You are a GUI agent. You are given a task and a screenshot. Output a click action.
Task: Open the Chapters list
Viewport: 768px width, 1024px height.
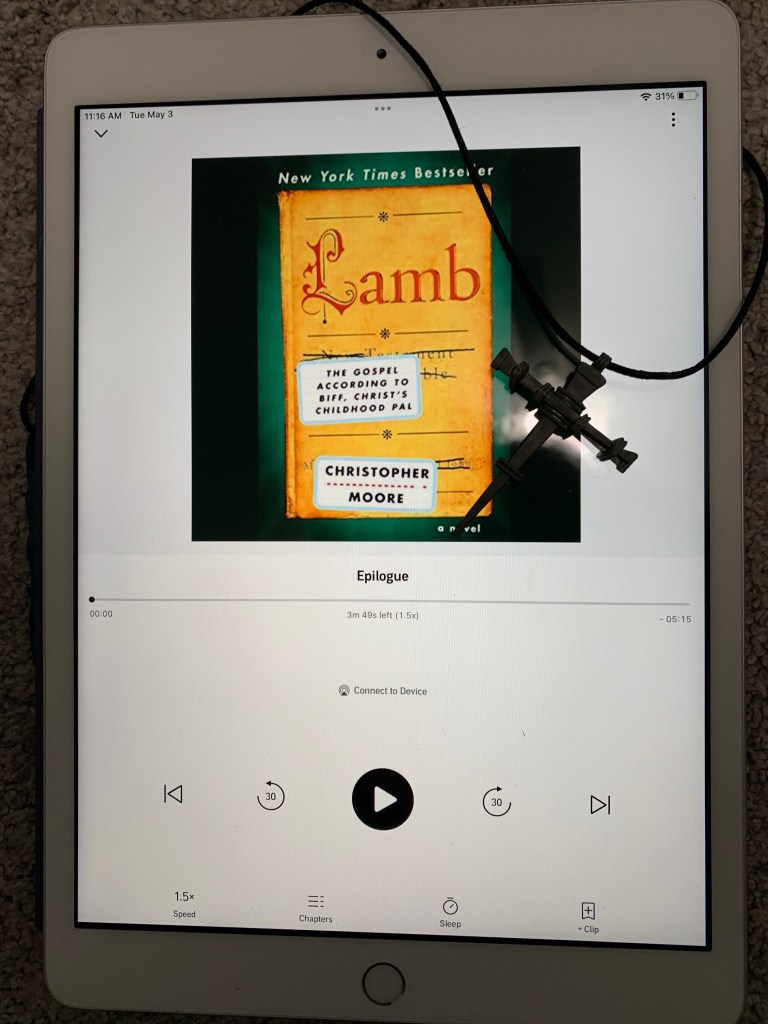point(315,907)
